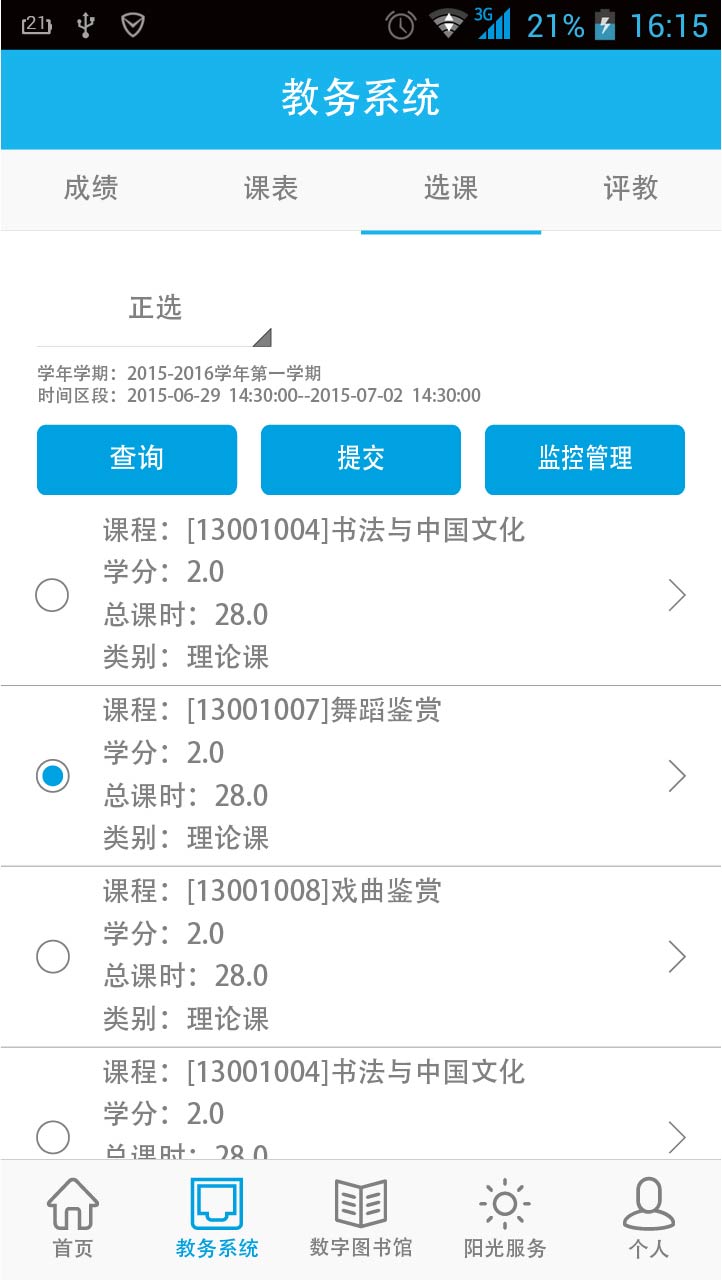Open 监控管理
Viewport: 722px width, 1280px height.
[585, 459]
